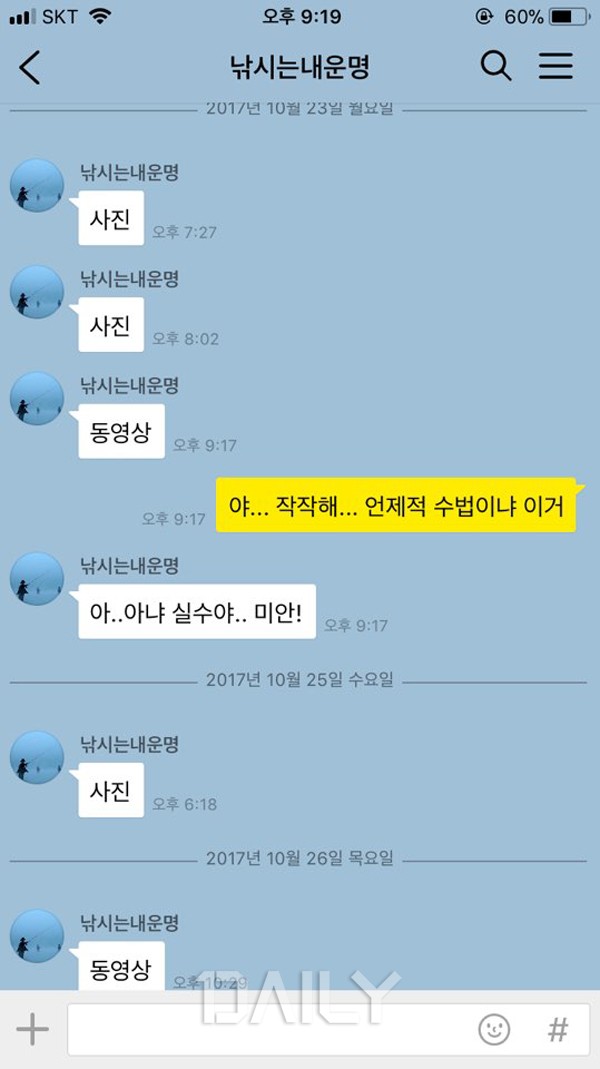
Task: Open sender's profile beside 아..아냐 실수야 message
Action: click(x=37, y=579)
